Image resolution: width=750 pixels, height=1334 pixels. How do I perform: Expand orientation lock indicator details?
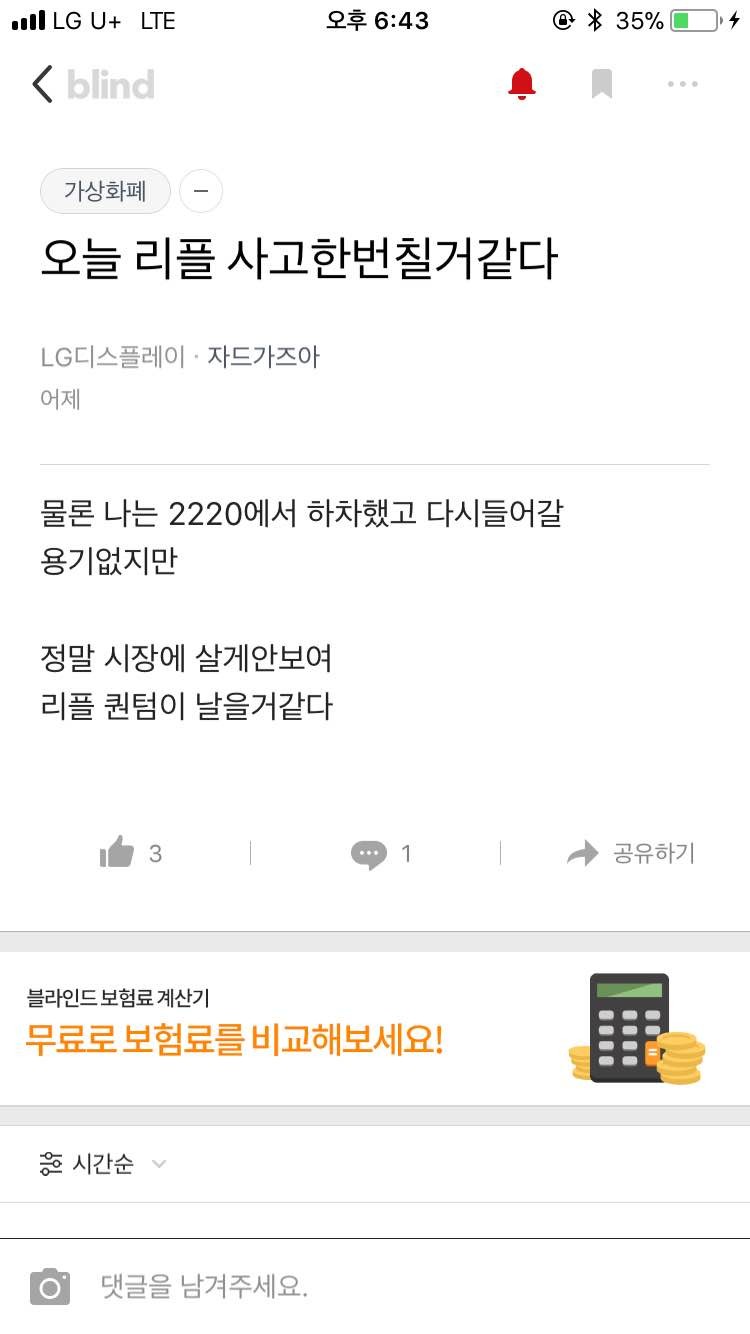click(x=565, y=18)
